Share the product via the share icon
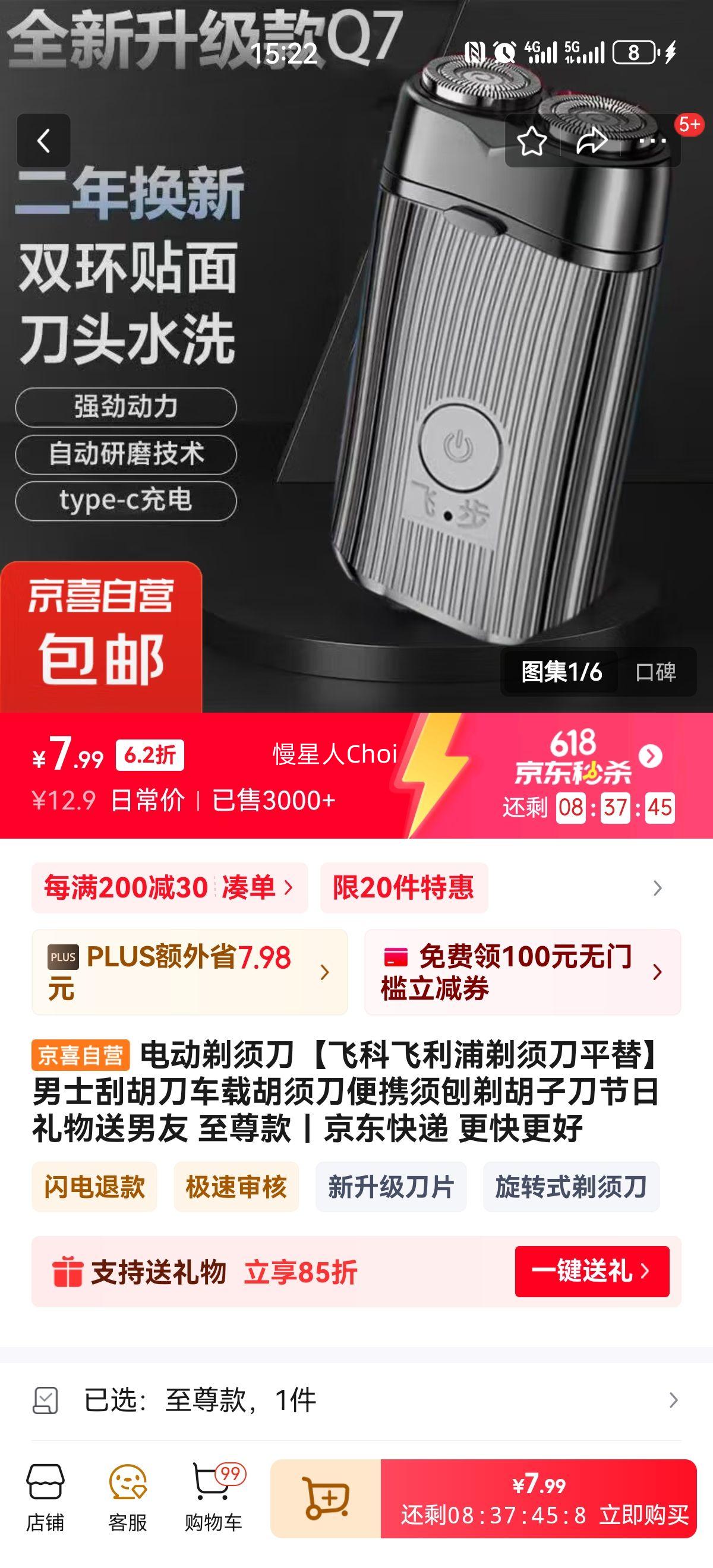 (591, 141)
